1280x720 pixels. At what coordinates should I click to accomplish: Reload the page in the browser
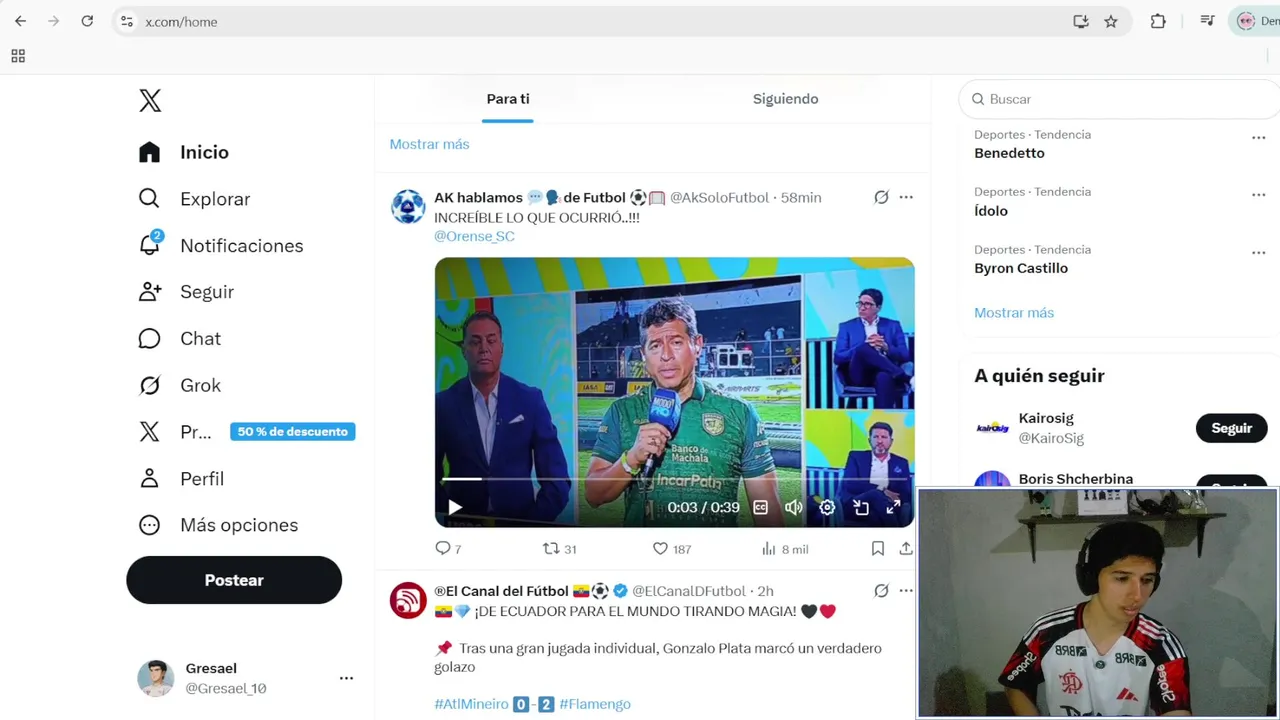click(87, 21)
